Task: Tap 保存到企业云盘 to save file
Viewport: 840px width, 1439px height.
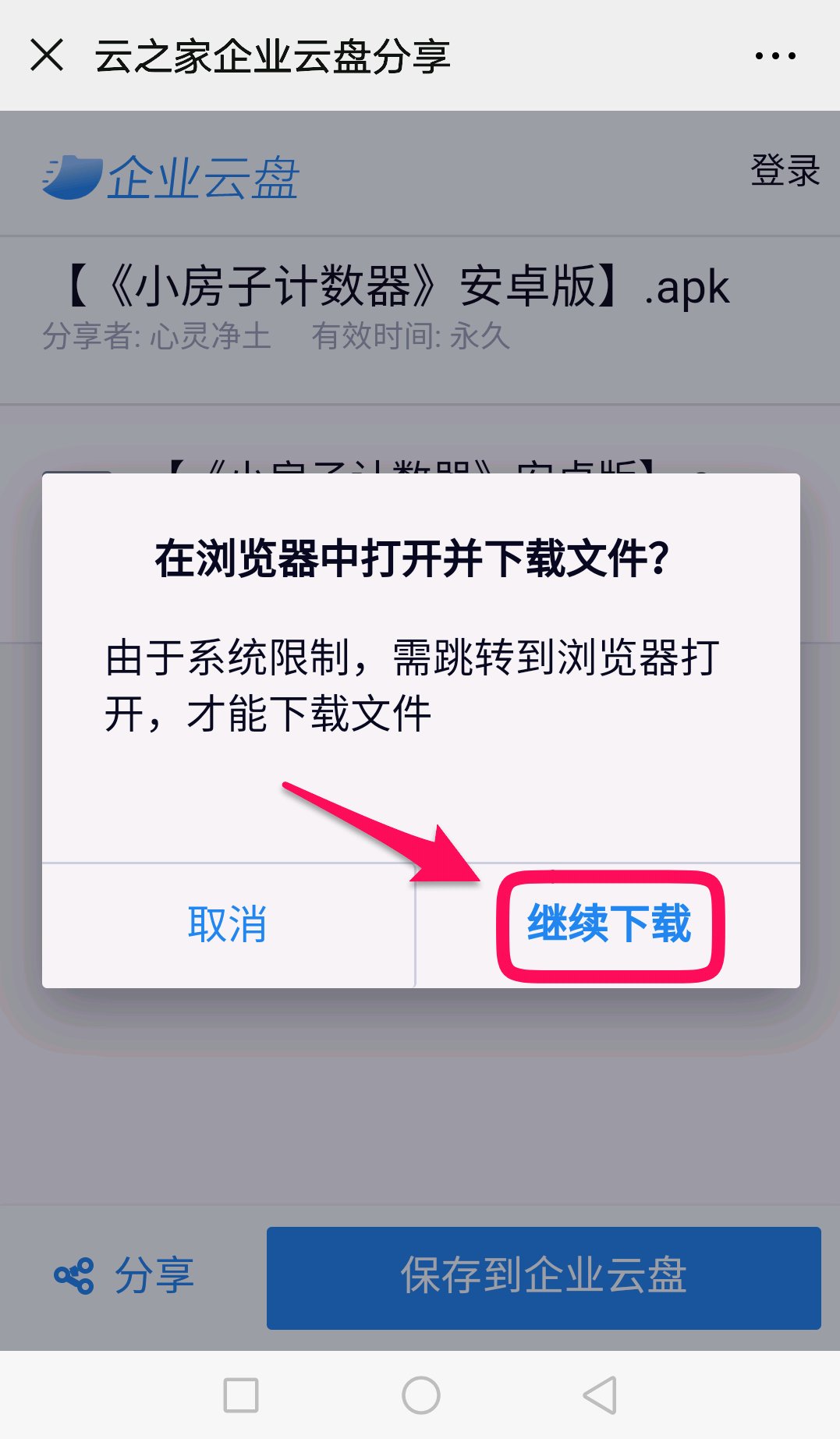Action: coord(544,1277)
